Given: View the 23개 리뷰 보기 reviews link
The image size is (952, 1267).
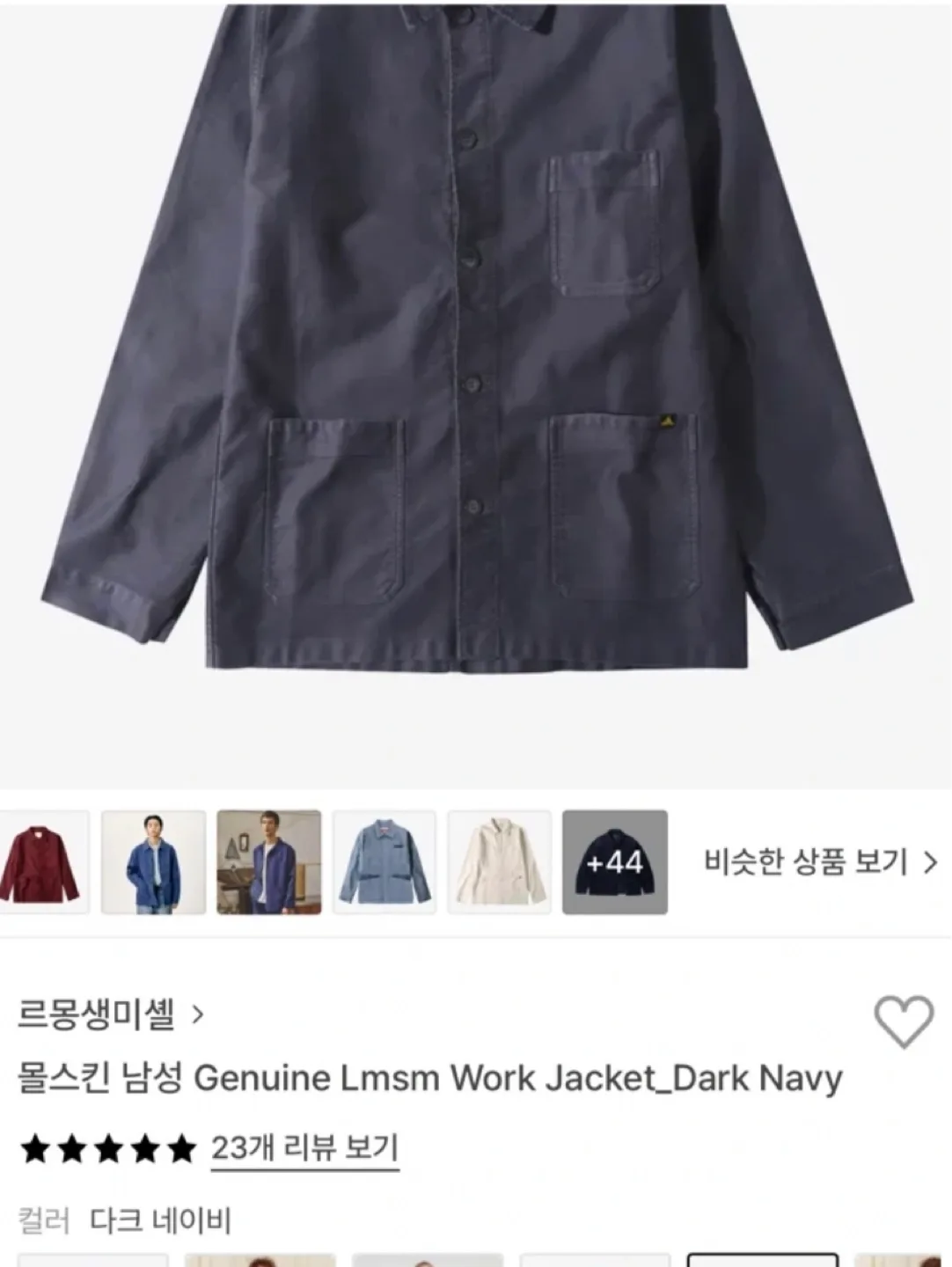Looking at the screenshot, I should [x=304, y=1147].
